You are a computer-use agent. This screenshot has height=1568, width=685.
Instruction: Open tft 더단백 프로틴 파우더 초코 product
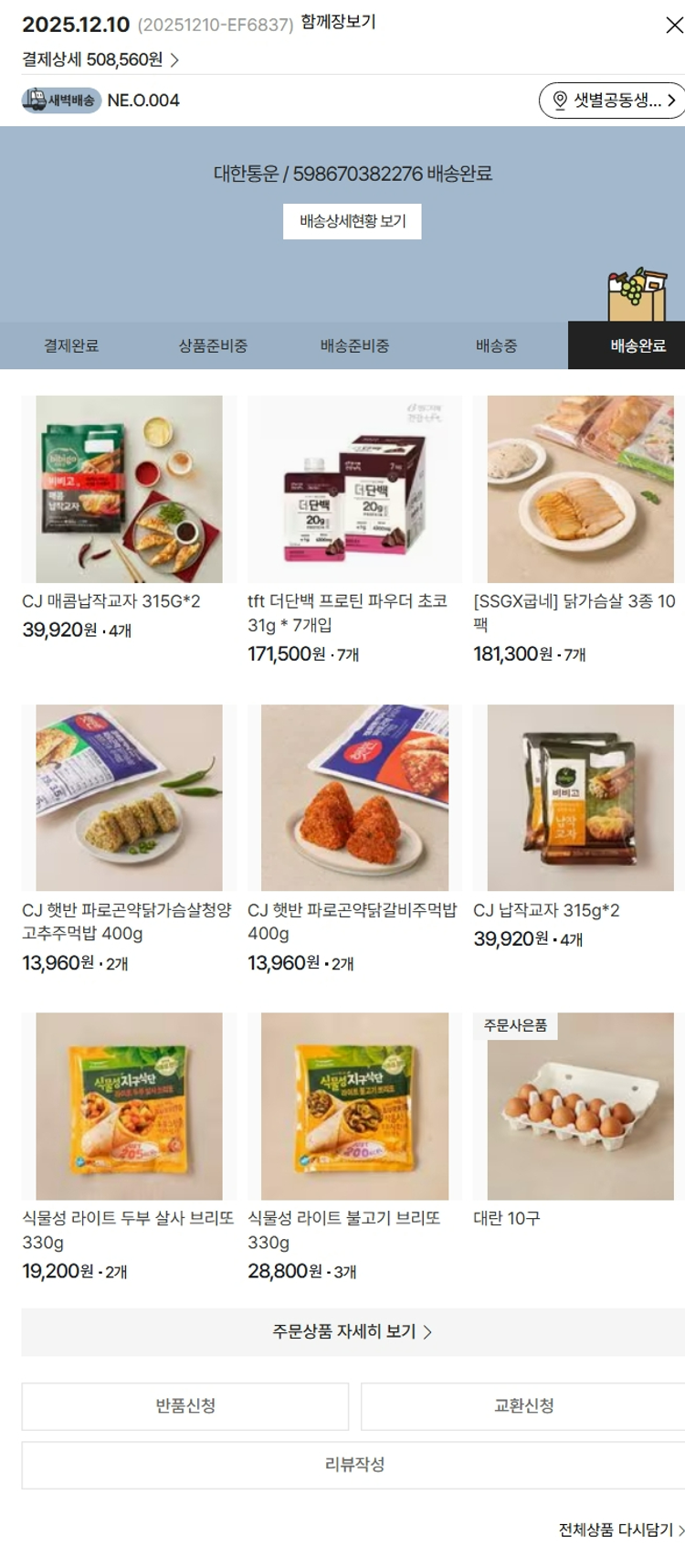[x=354, y=490]
